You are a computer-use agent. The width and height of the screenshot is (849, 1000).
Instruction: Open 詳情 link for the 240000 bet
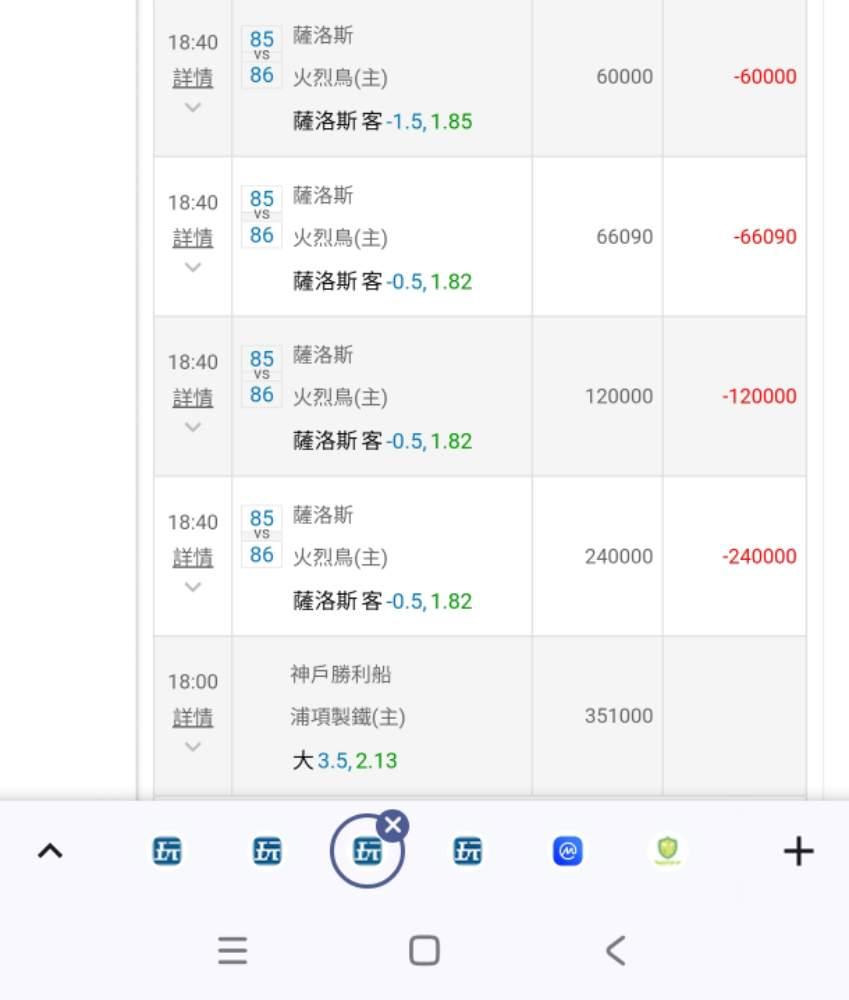(193, 558)
